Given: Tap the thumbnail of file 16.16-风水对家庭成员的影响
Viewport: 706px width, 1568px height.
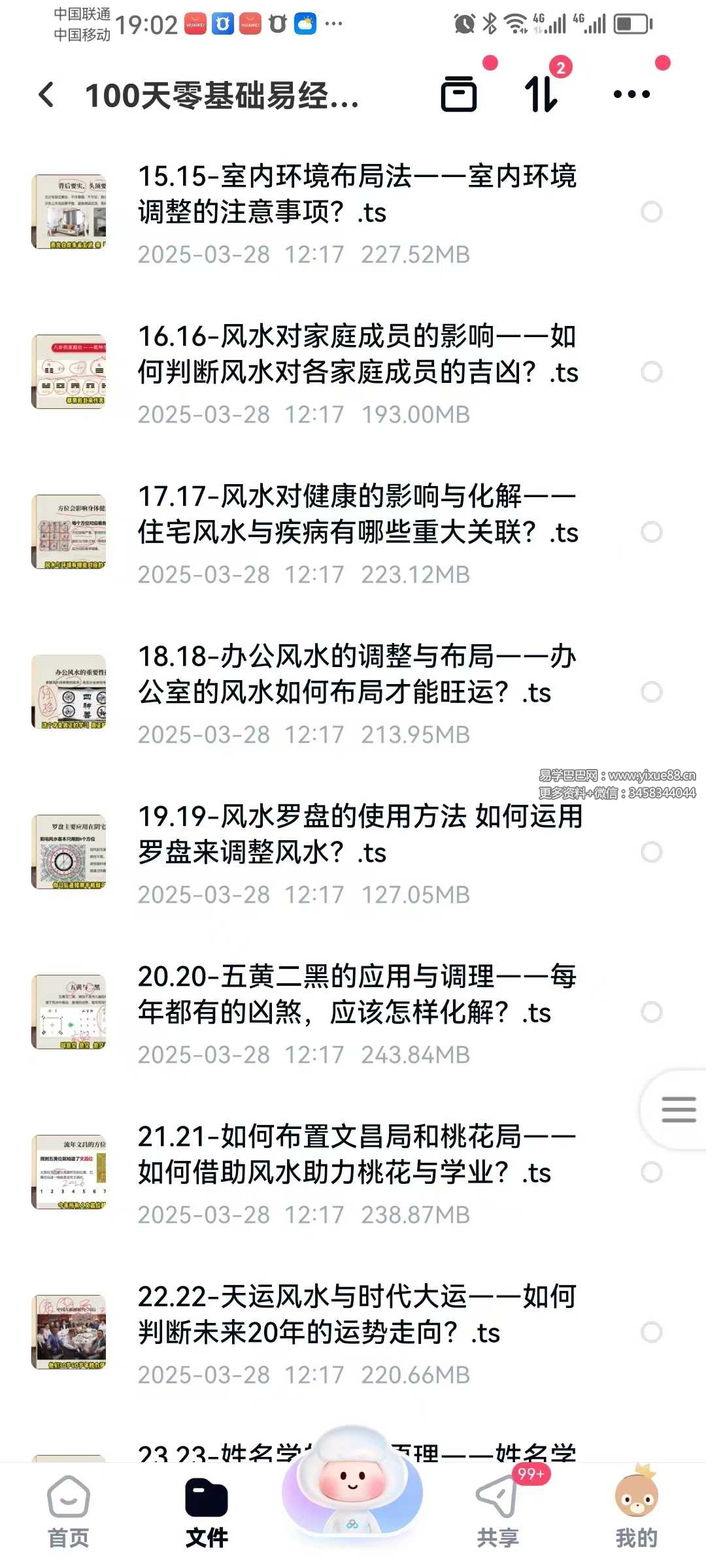Looking at the screenshot, I should pos(69,372).
